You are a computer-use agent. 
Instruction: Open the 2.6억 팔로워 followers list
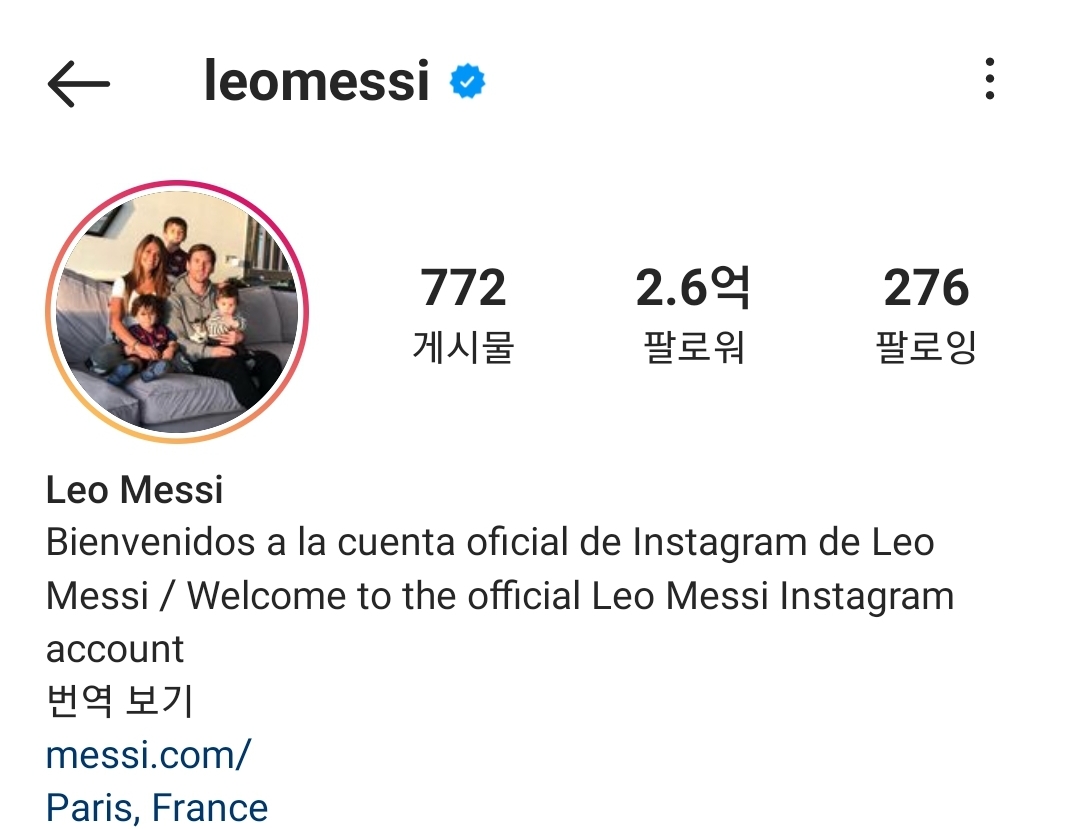[694, 313]
